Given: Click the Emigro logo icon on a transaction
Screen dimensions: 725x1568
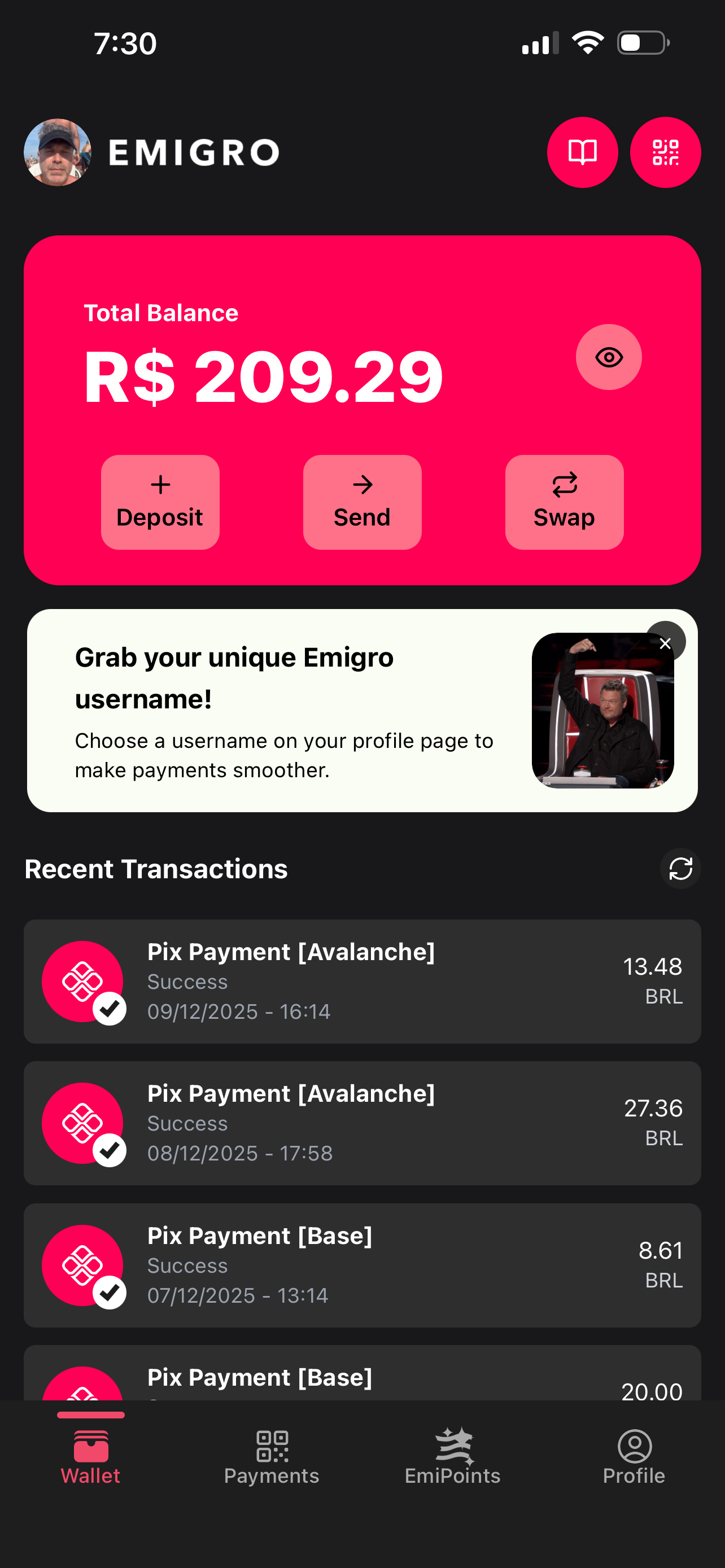Looking at the screenshot, I should 83,980.
